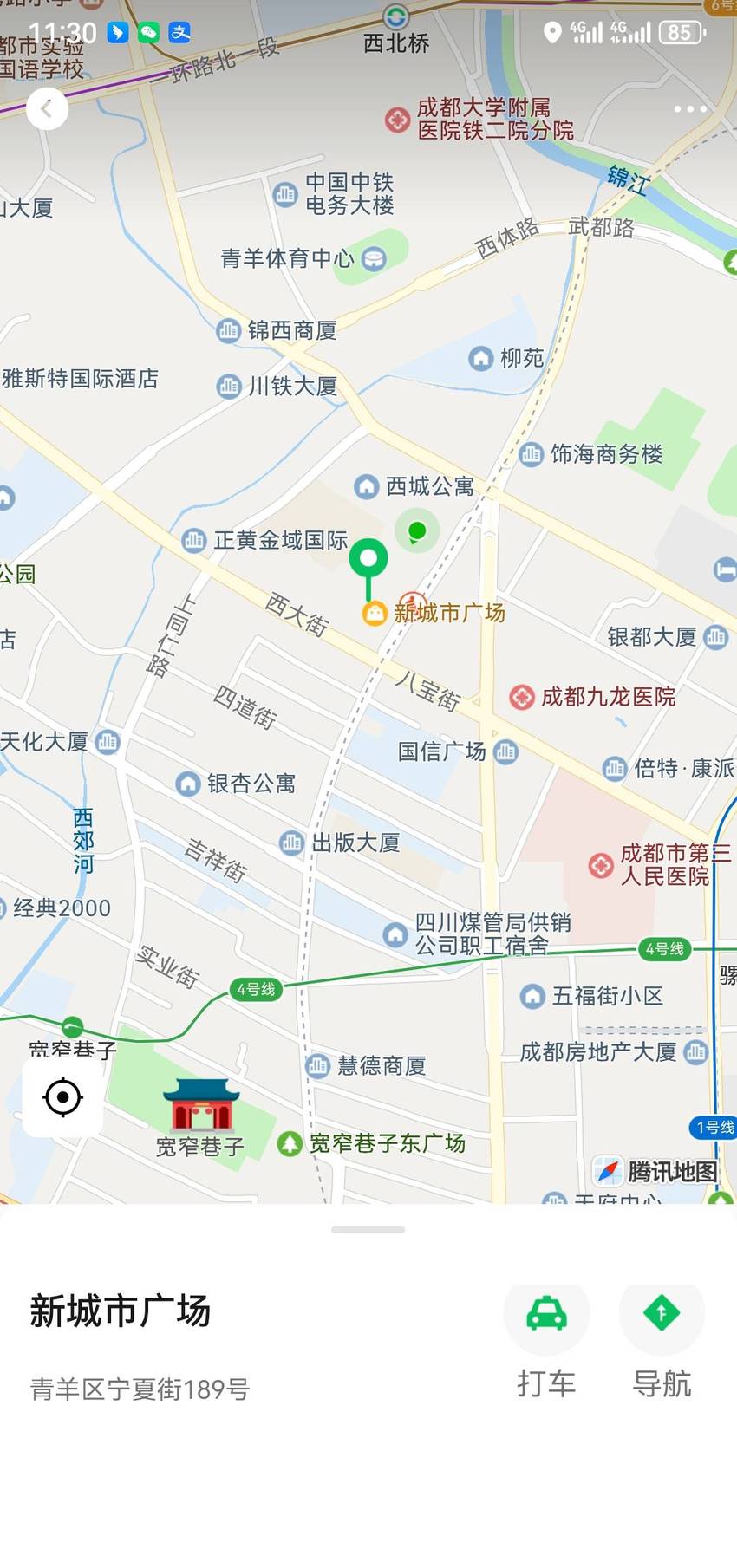Go back using the top-left arrow
The width and height of the screenshot is (737, 1568).
coord(47,109)
